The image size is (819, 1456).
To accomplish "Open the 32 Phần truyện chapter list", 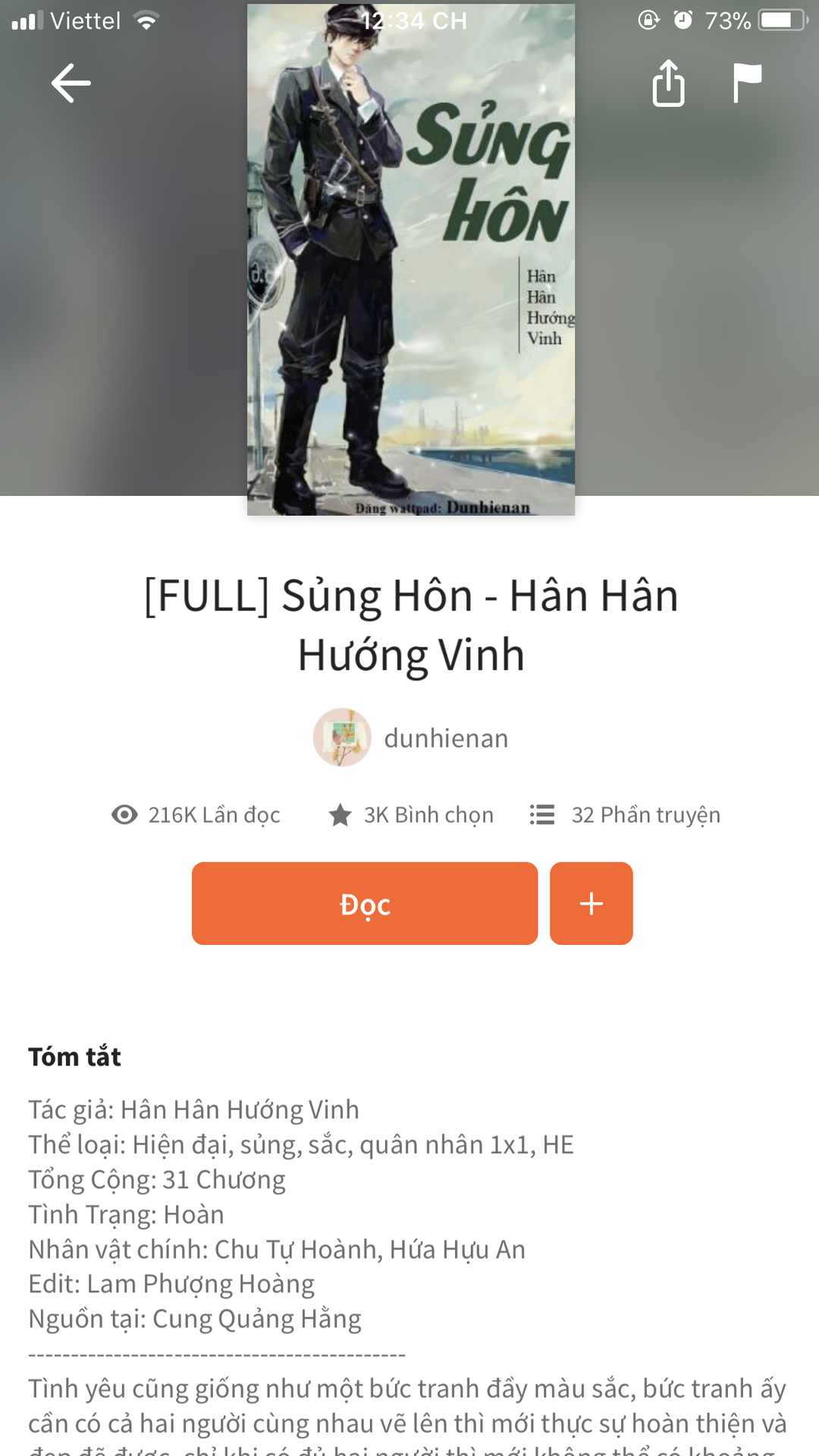I will pos(625,814).
